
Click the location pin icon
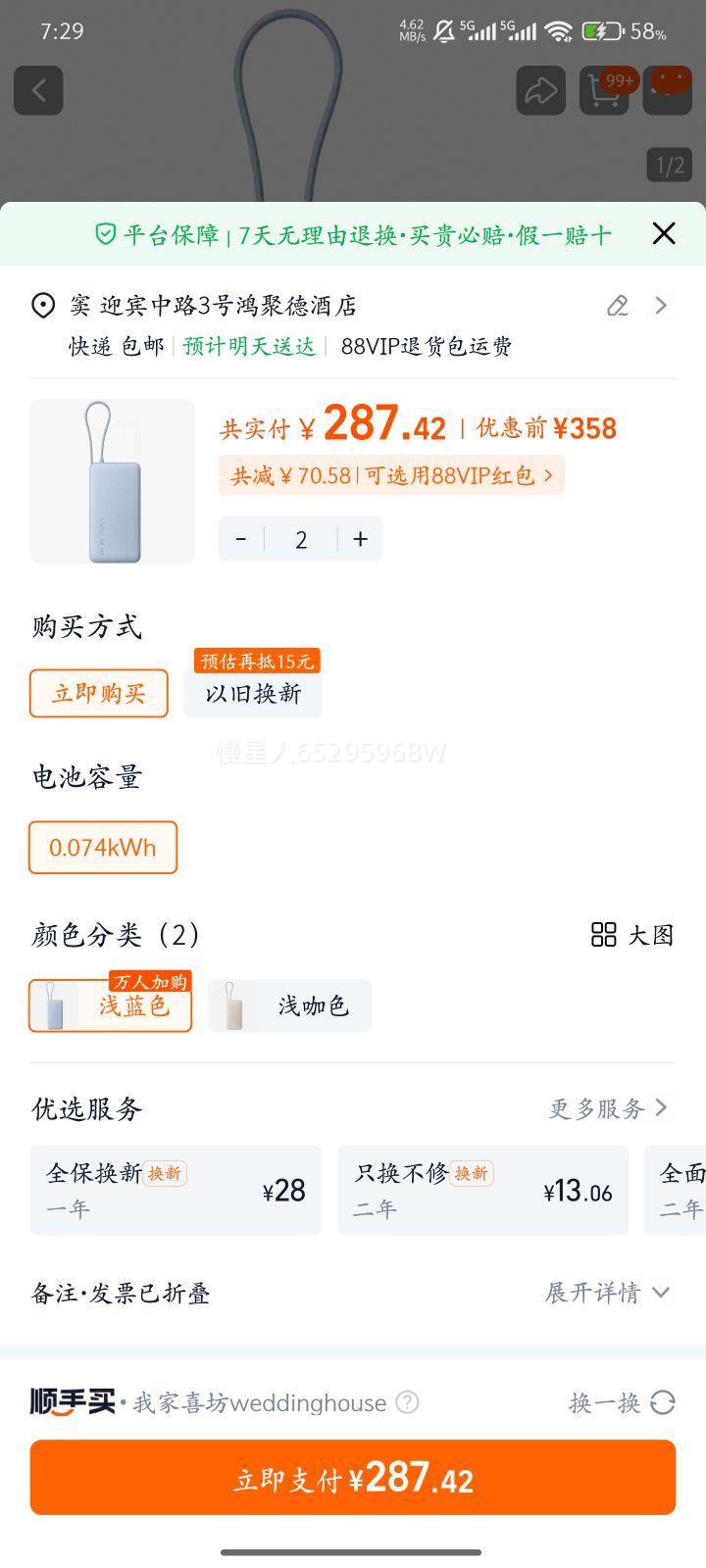41,306
